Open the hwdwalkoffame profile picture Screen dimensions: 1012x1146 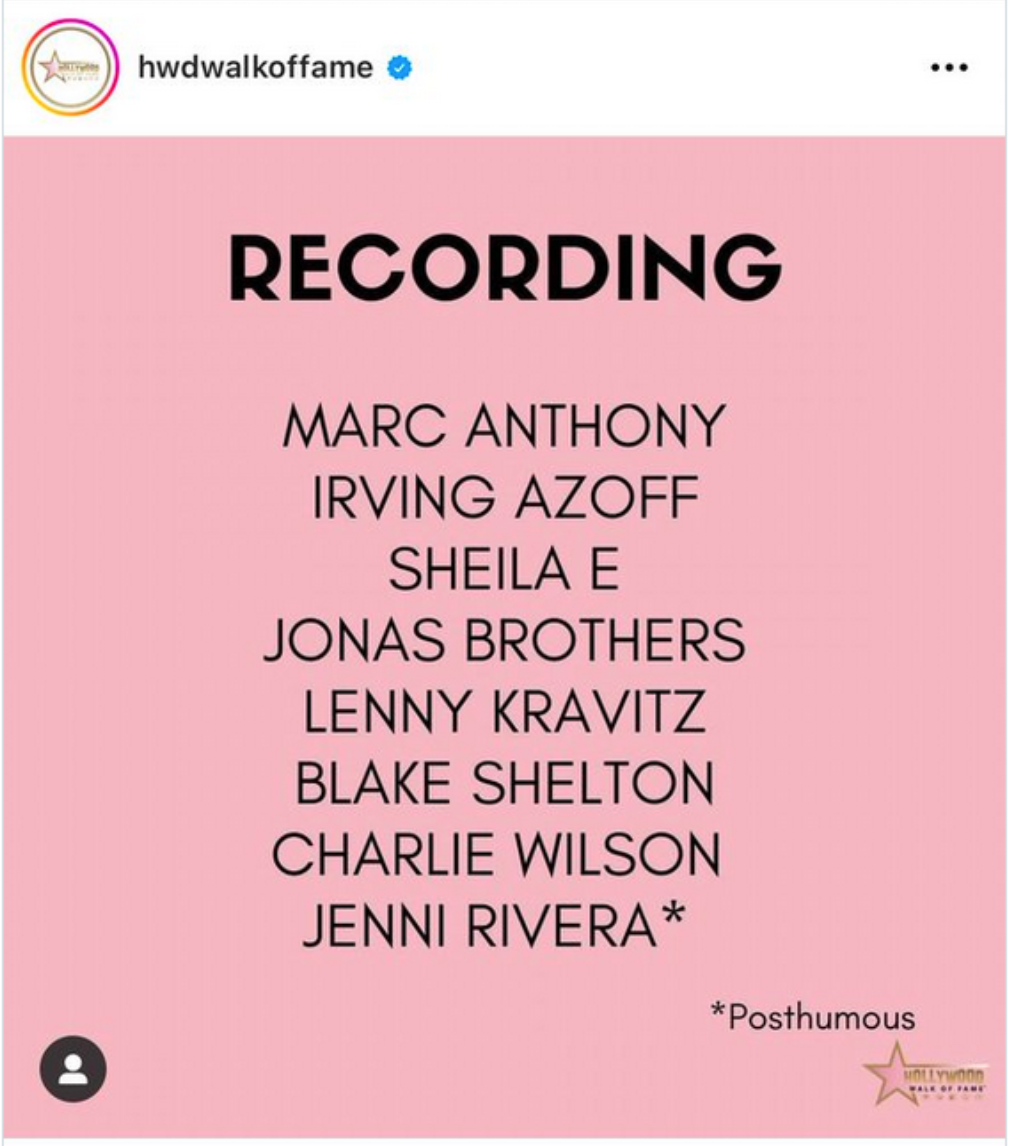pos(68,68)
